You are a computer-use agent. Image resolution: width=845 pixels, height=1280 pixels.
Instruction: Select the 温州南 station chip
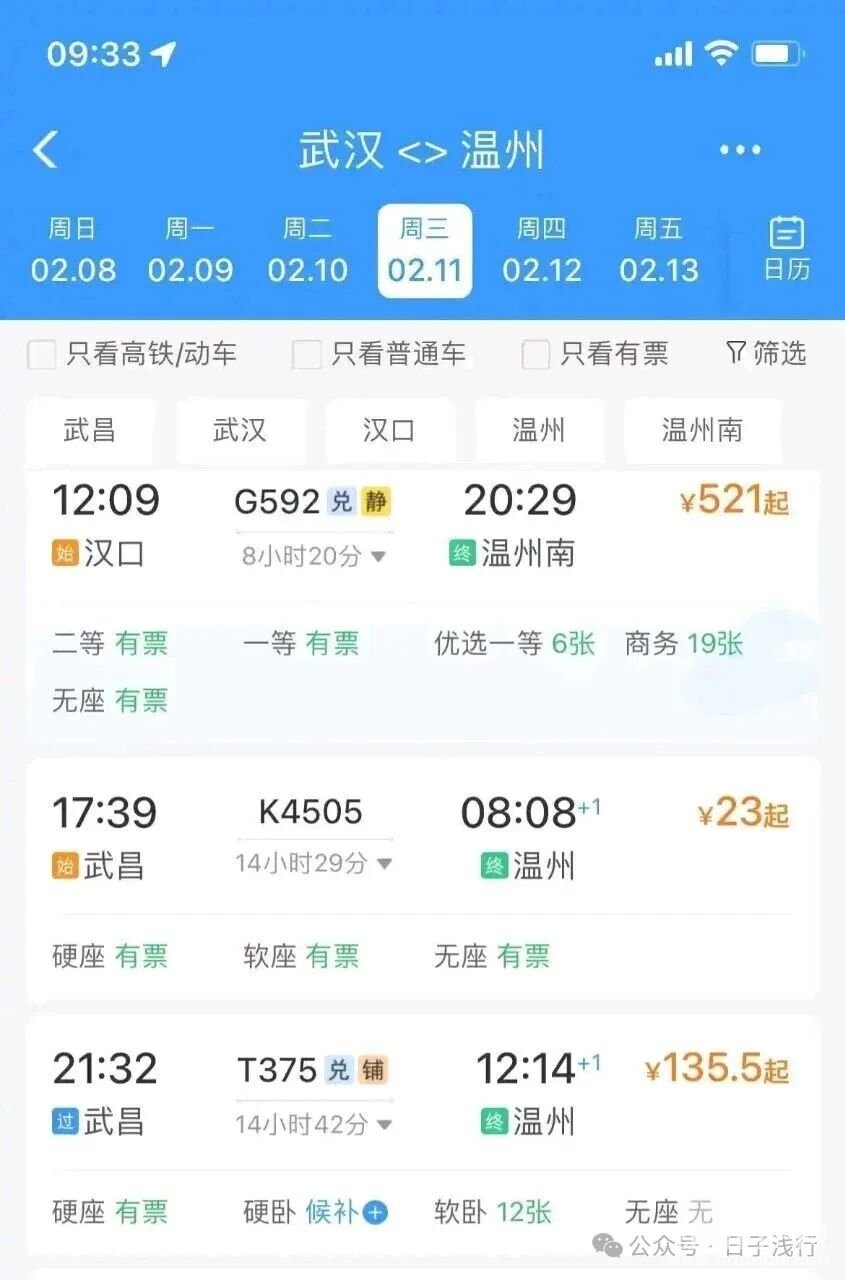(702, 431)
